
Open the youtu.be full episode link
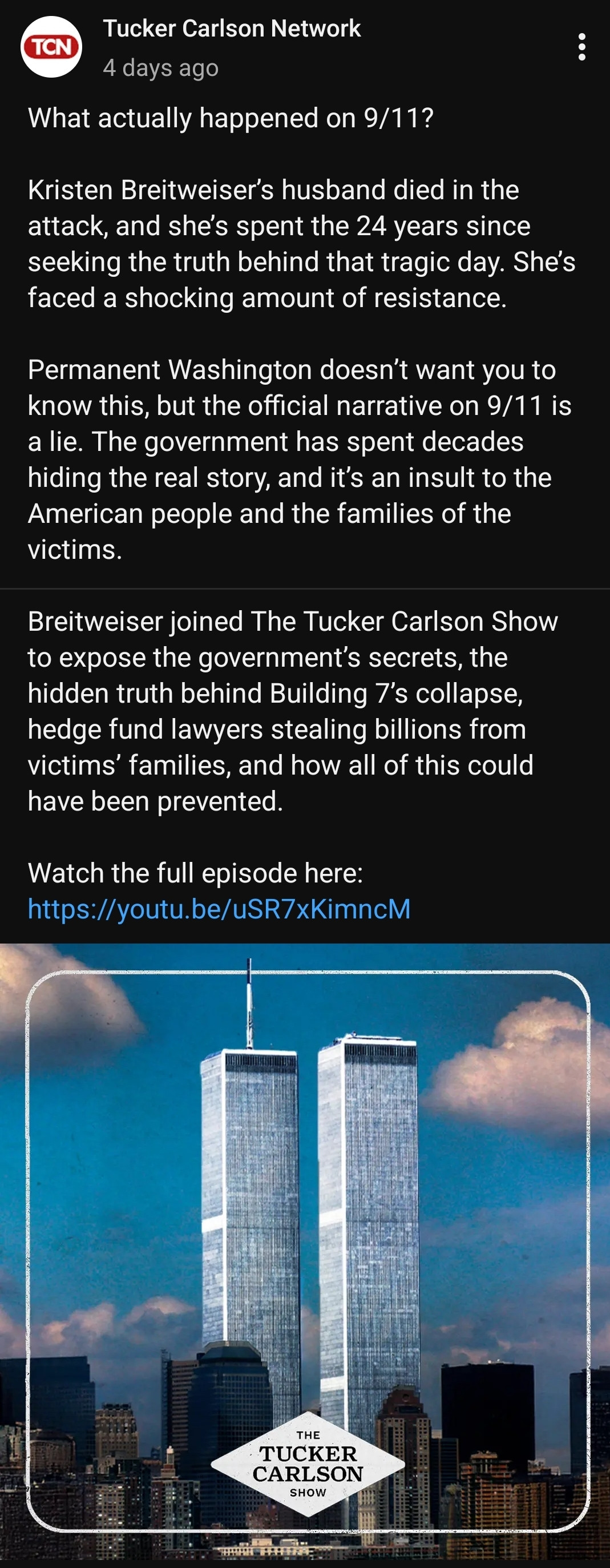219,909
